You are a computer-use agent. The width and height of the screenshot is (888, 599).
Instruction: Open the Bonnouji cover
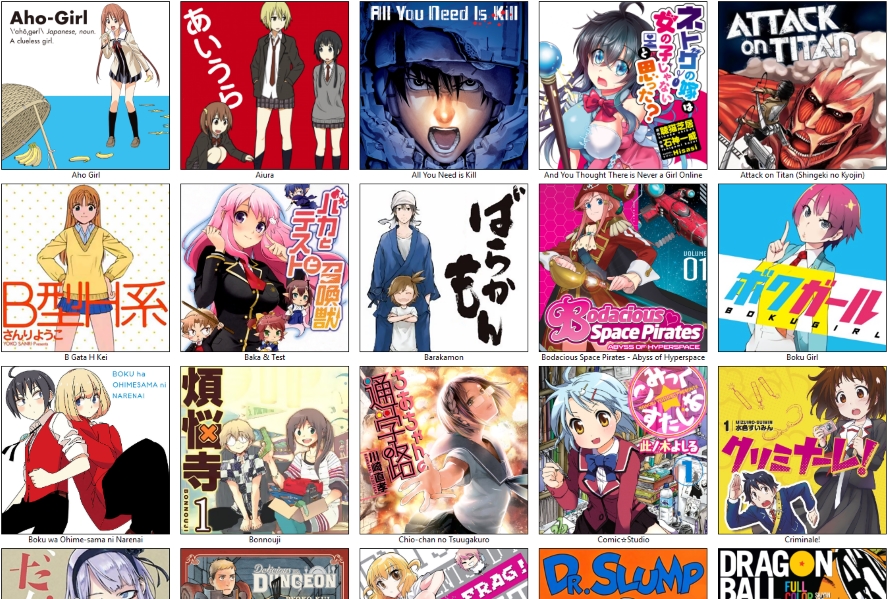pyautogui.click(x=264, y=450)
